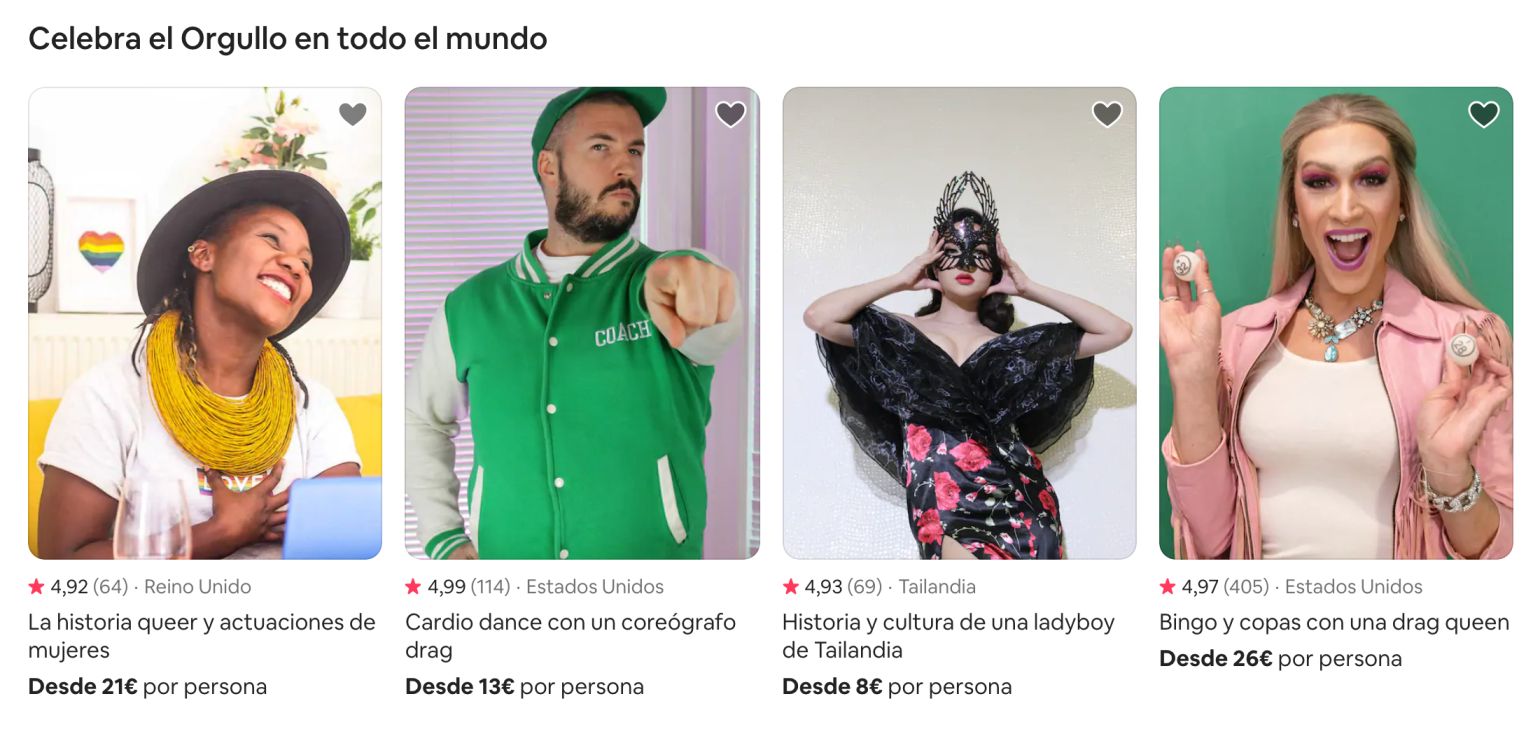
Task: Favorite the Cardio dance experience
Action: pyautogui.click(x=730, y=114)
